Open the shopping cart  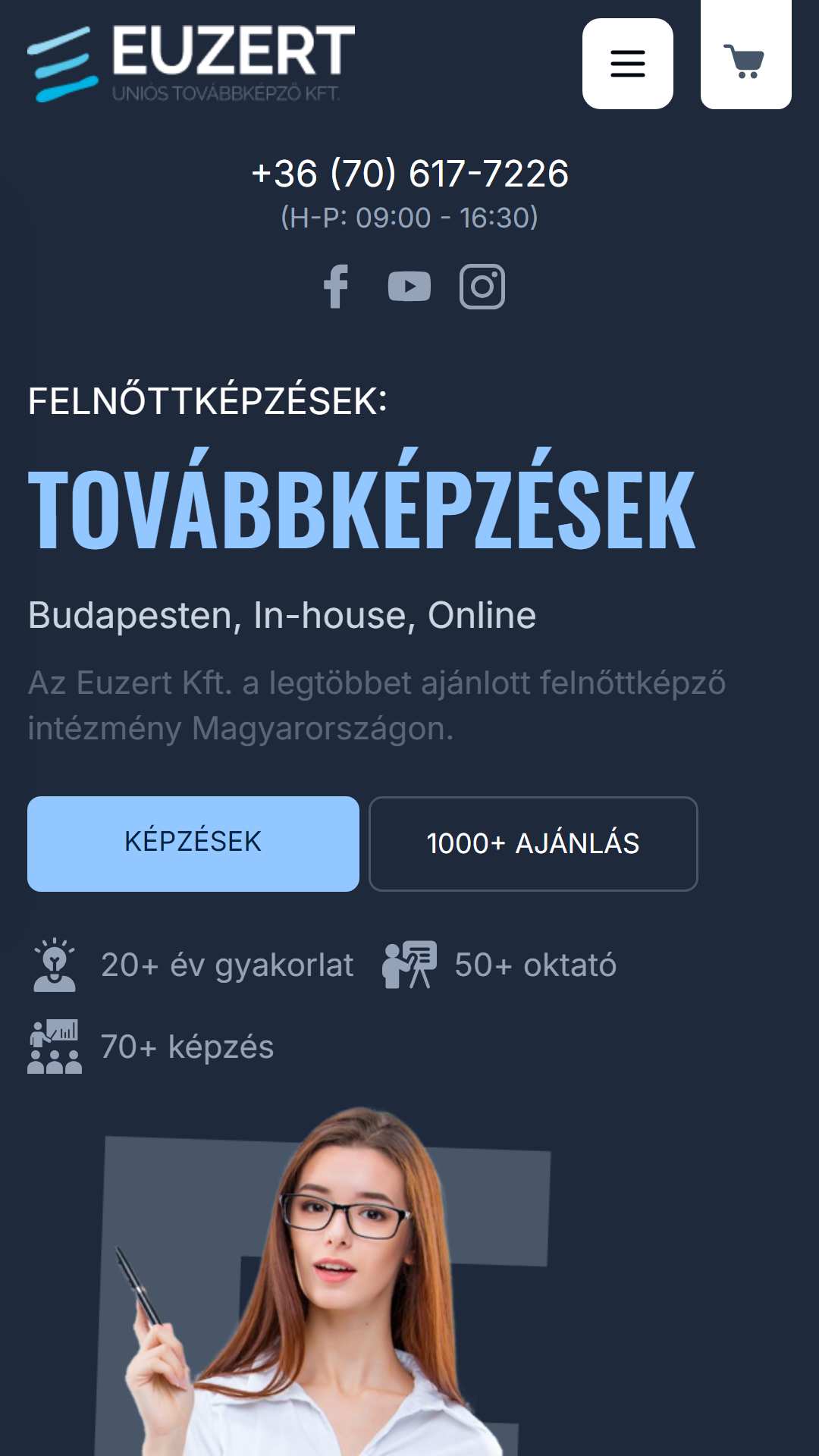745,55
